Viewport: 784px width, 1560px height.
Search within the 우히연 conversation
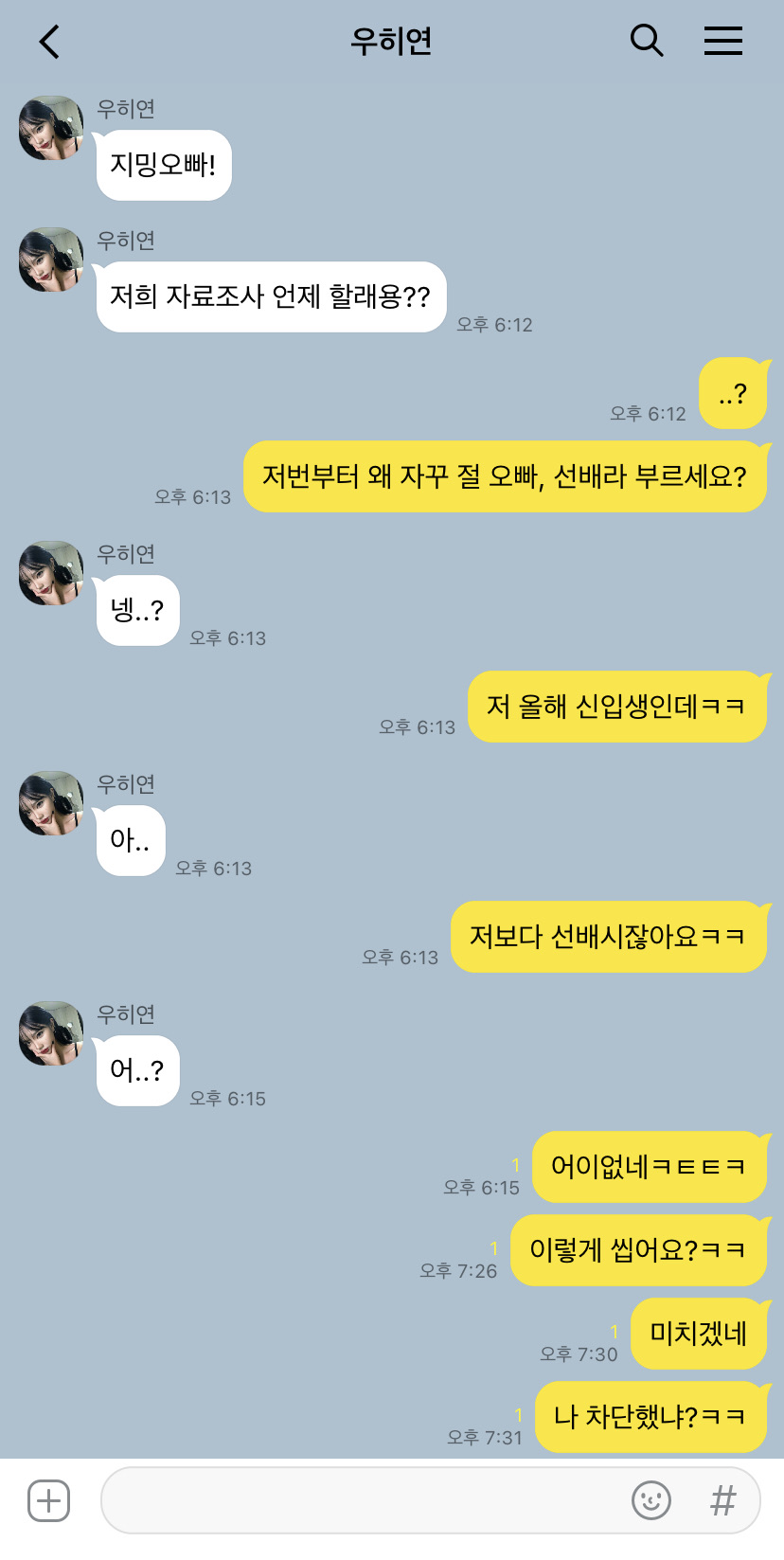tap(647, 41)
